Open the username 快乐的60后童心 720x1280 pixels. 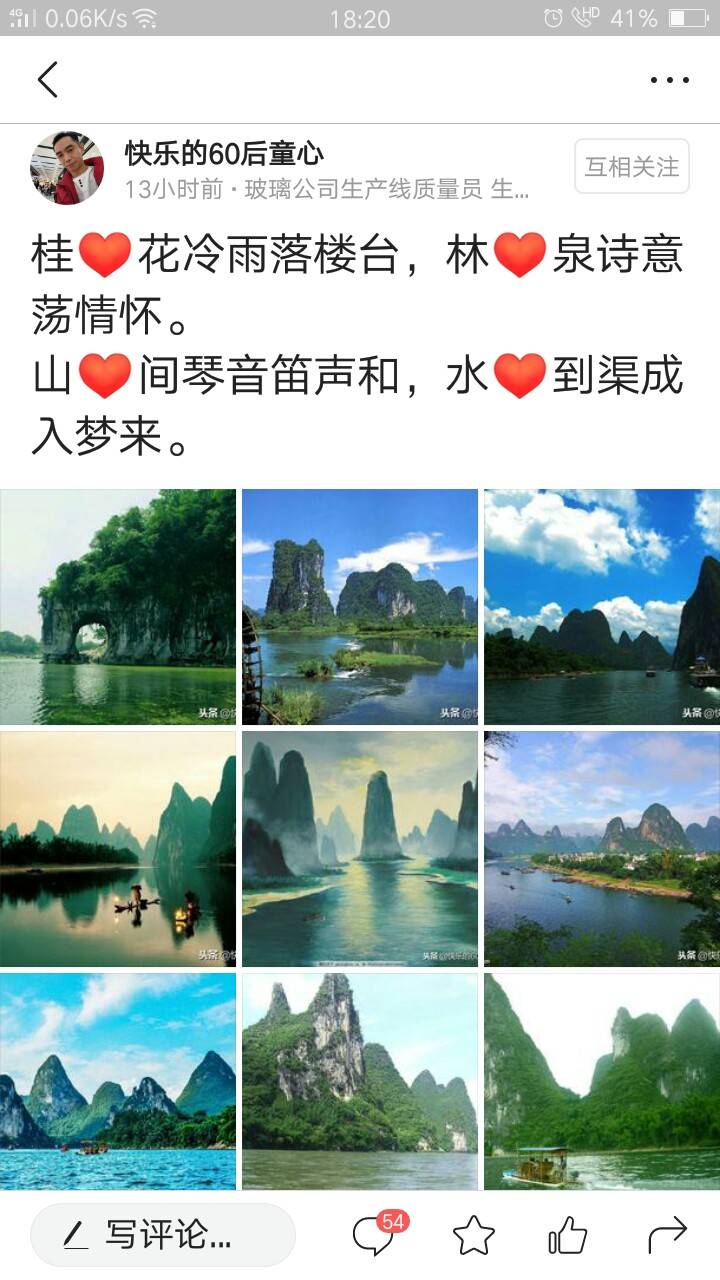coord(224,153)
